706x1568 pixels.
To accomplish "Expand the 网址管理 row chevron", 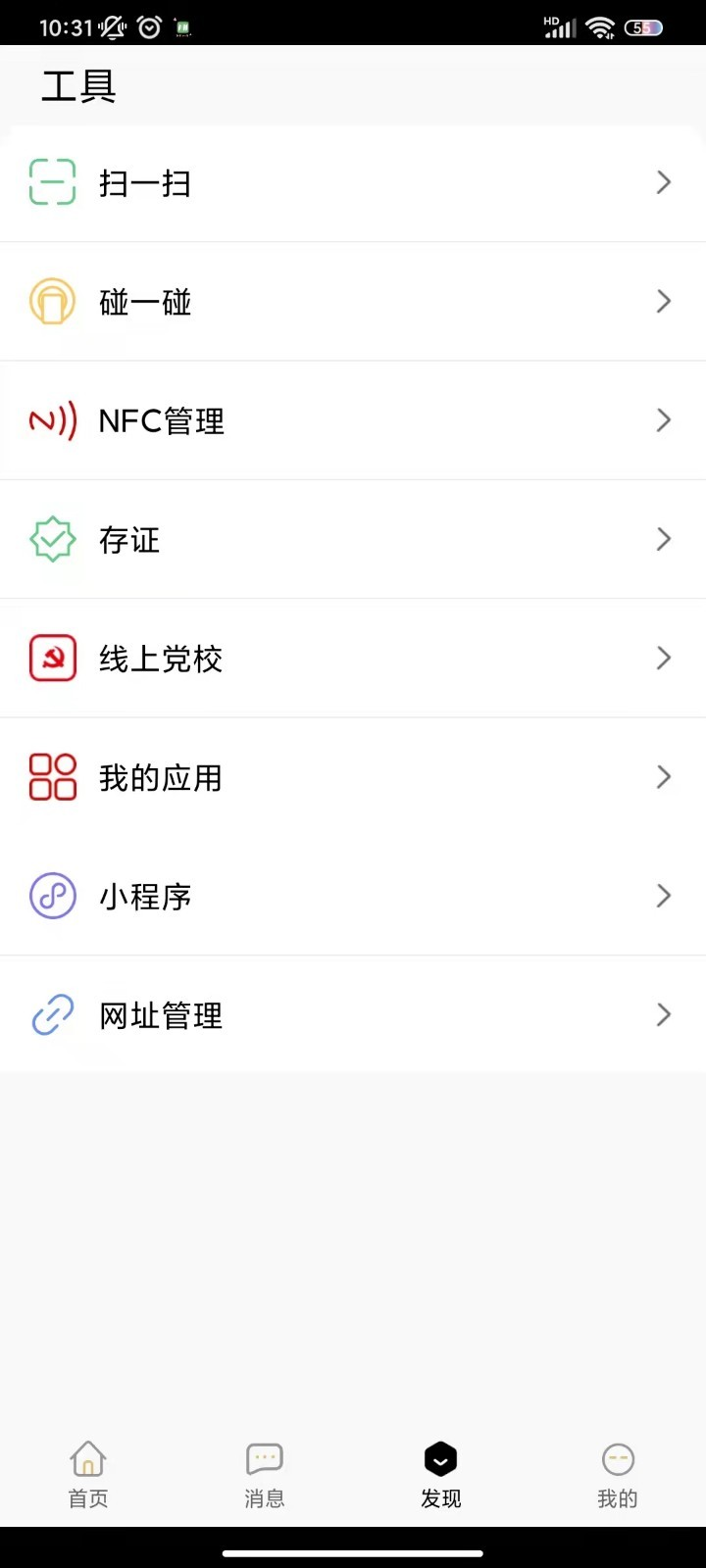I will tap(664, 1014).
